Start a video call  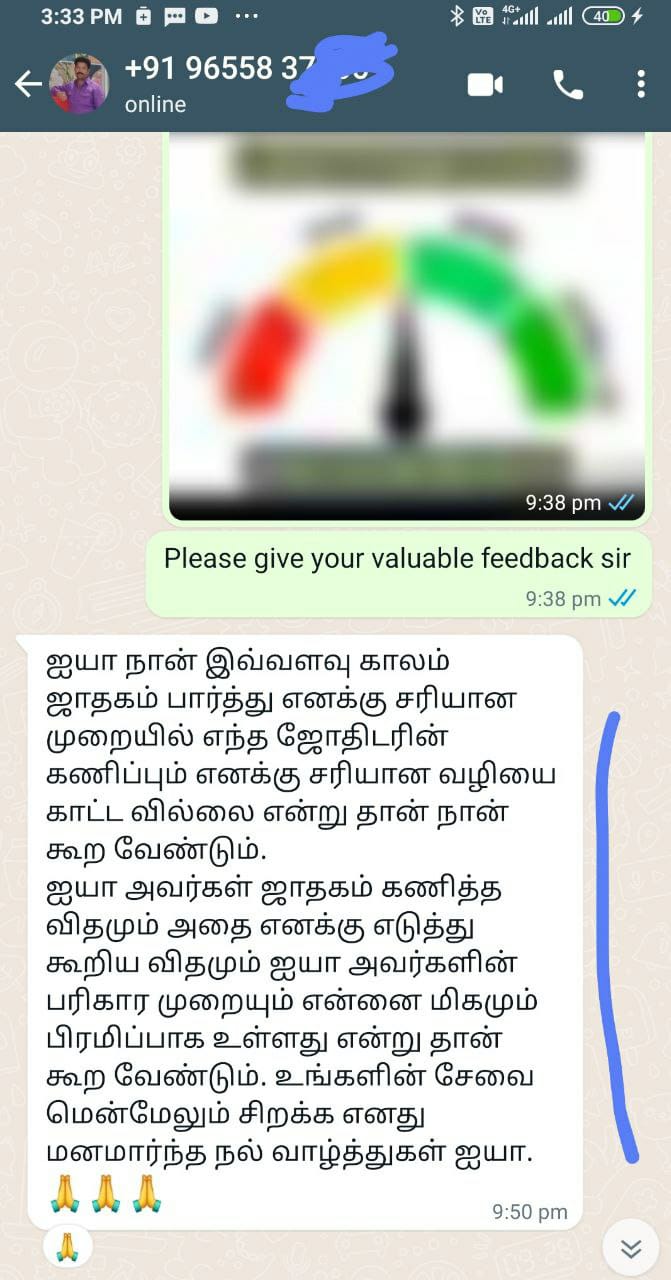[x=485, y=85]
